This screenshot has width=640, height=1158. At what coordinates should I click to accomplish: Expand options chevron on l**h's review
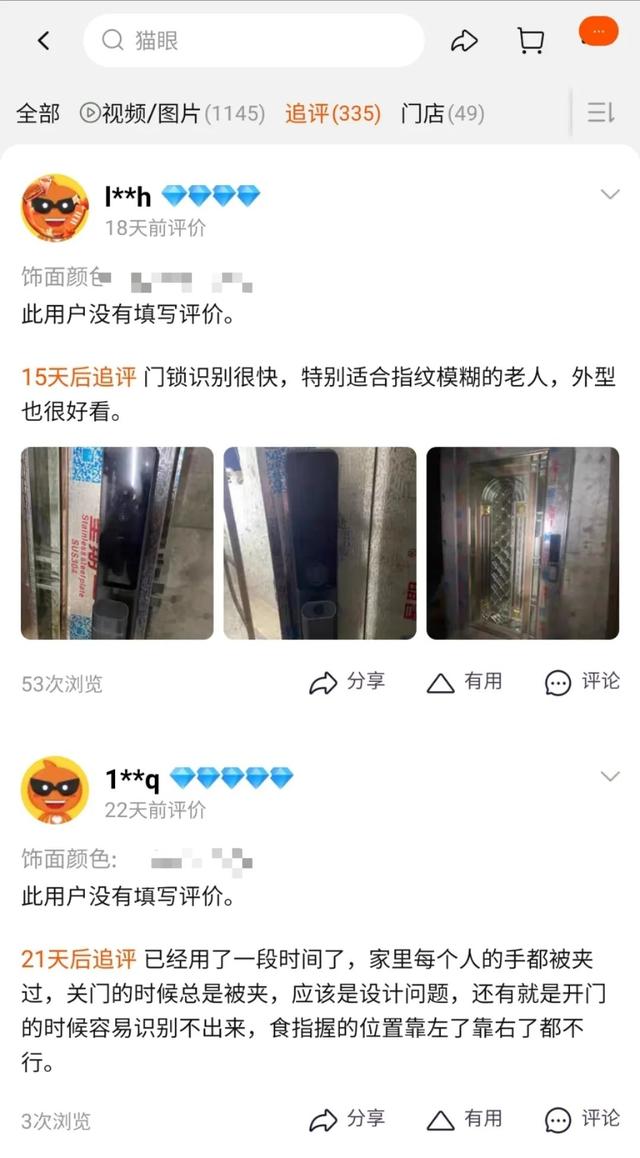[610, 195]
